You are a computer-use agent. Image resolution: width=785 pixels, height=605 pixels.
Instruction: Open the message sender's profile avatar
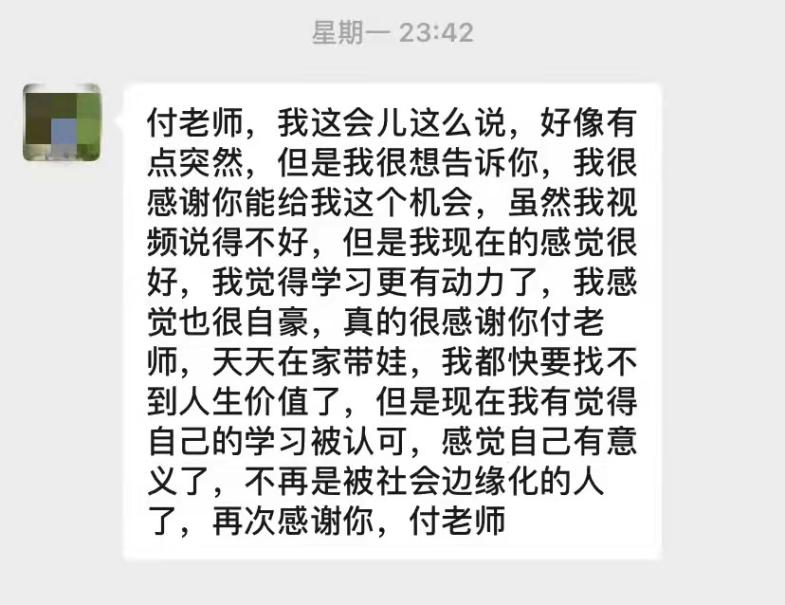pyautogui.click(x=61, y=123)
